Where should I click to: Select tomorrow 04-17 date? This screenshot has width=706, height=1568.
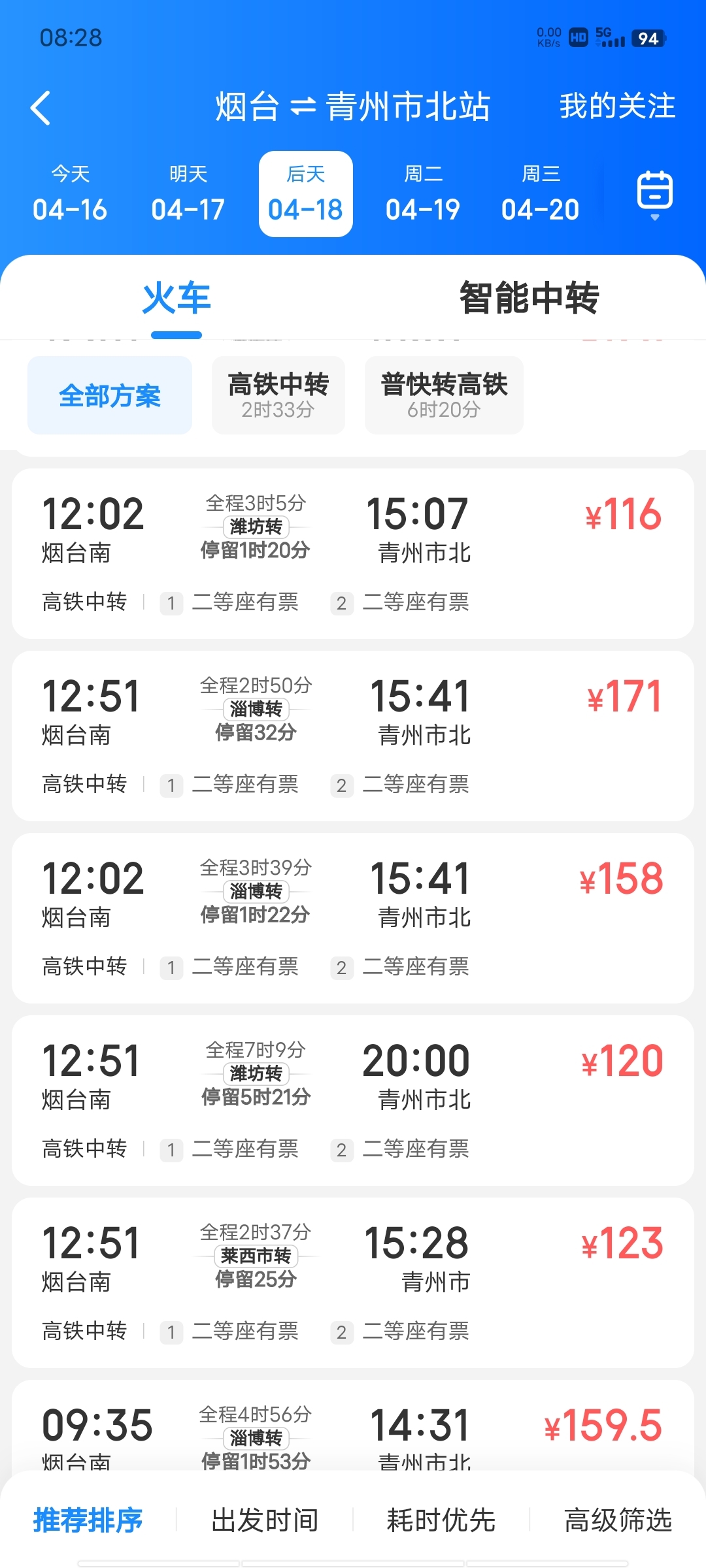(188, 194)
